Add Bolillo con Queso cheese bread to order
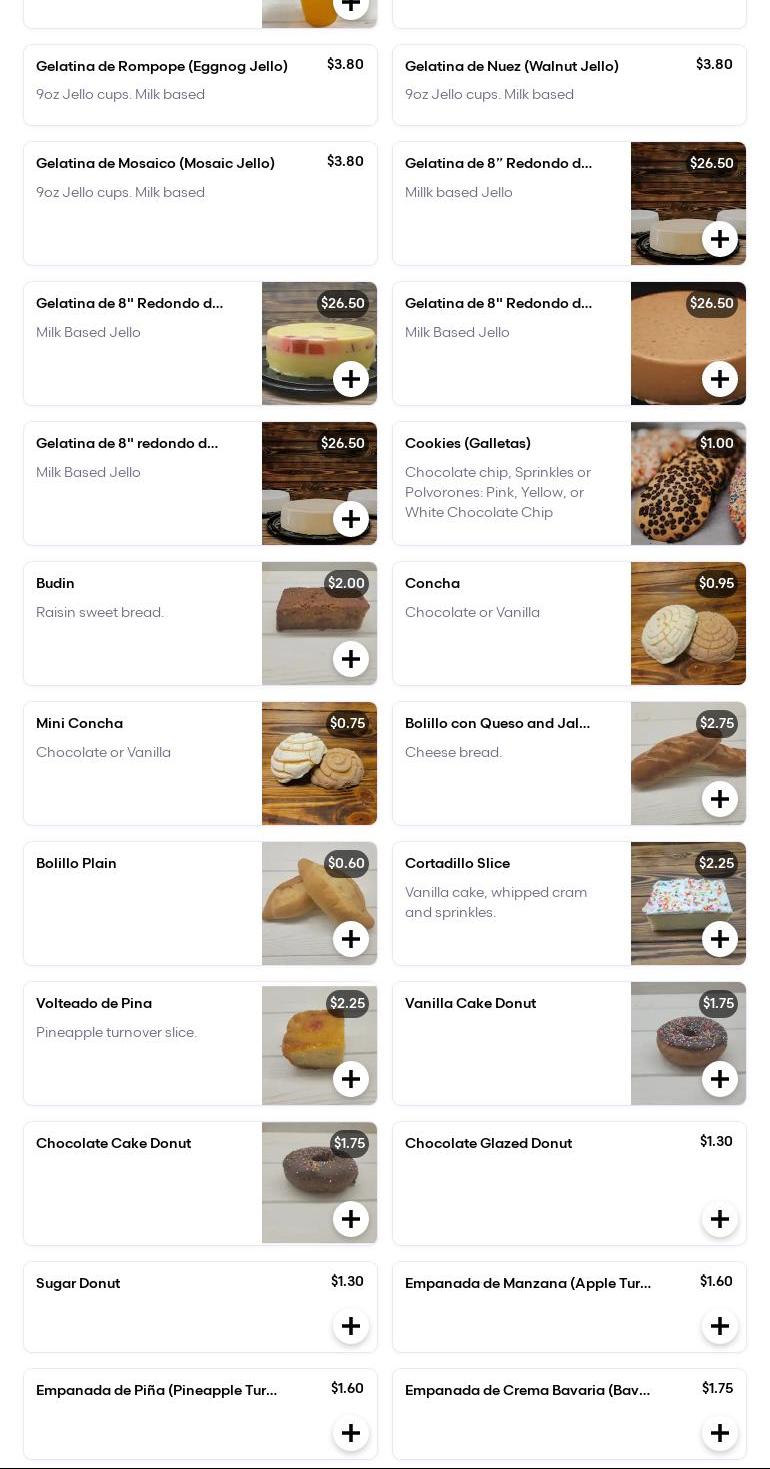770x1469 pixels. (720, 799)
